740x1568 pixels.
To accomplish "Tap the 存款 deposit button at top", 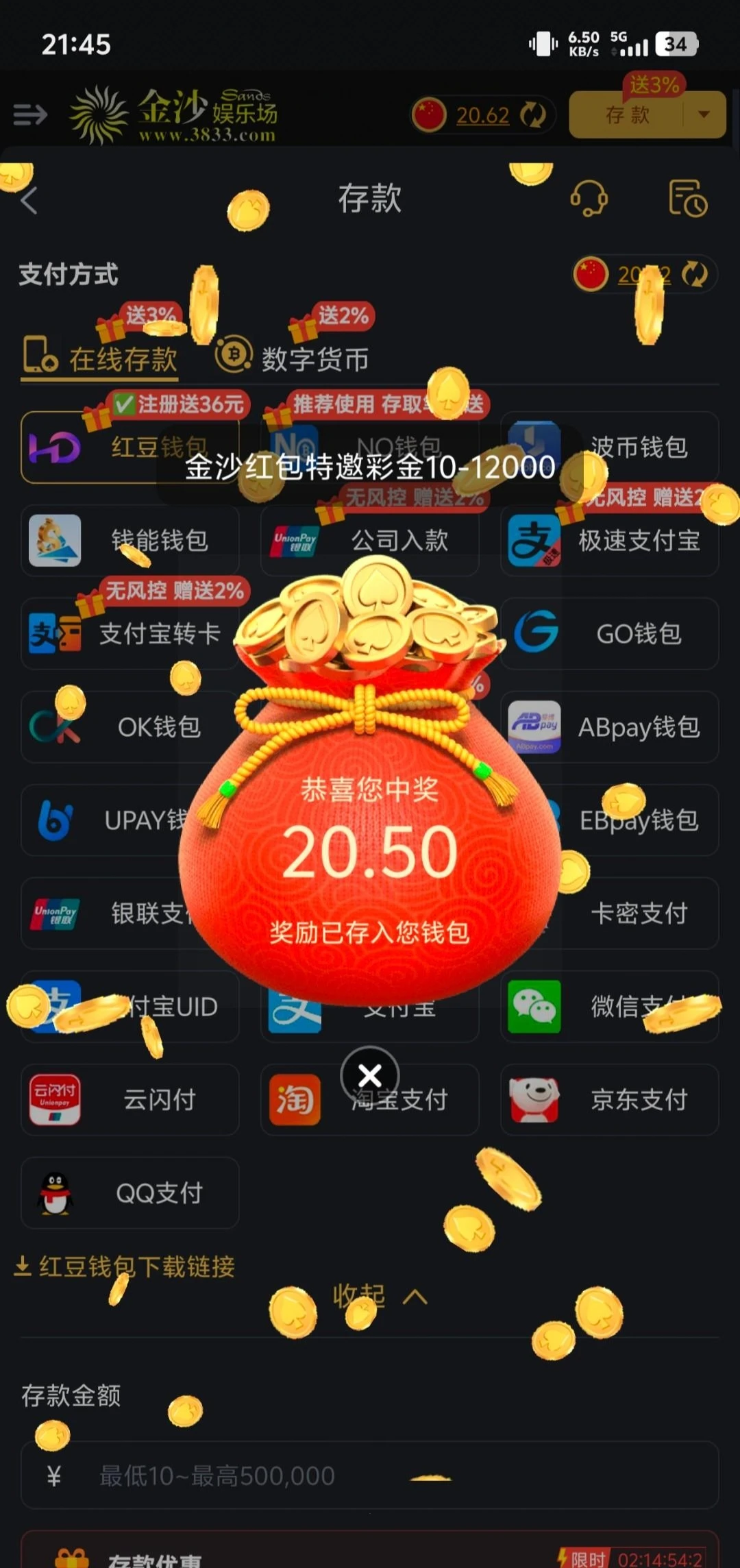I will [626, 115].
